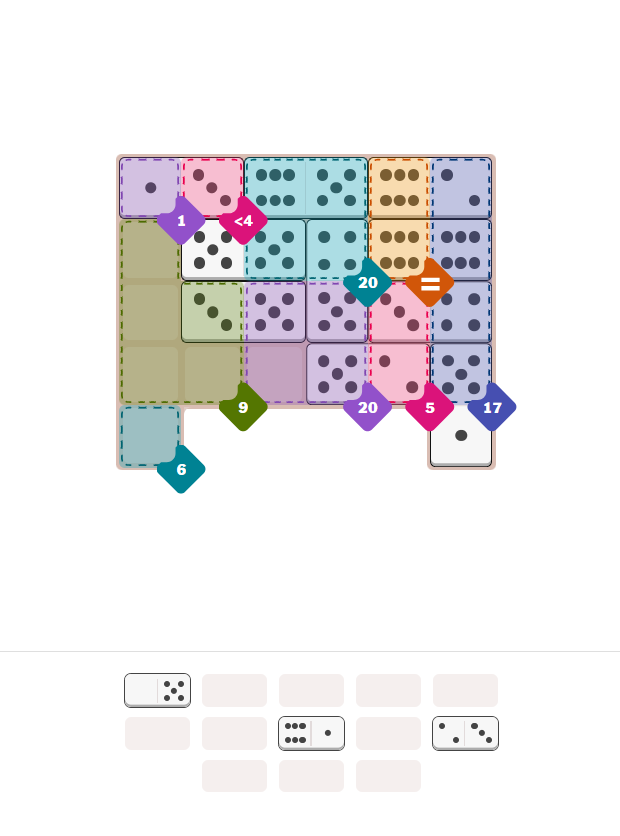The height and width of the screenshot is (836, 620).
Task: Select the six-one domino in the tray
Action: pos(311,733)
